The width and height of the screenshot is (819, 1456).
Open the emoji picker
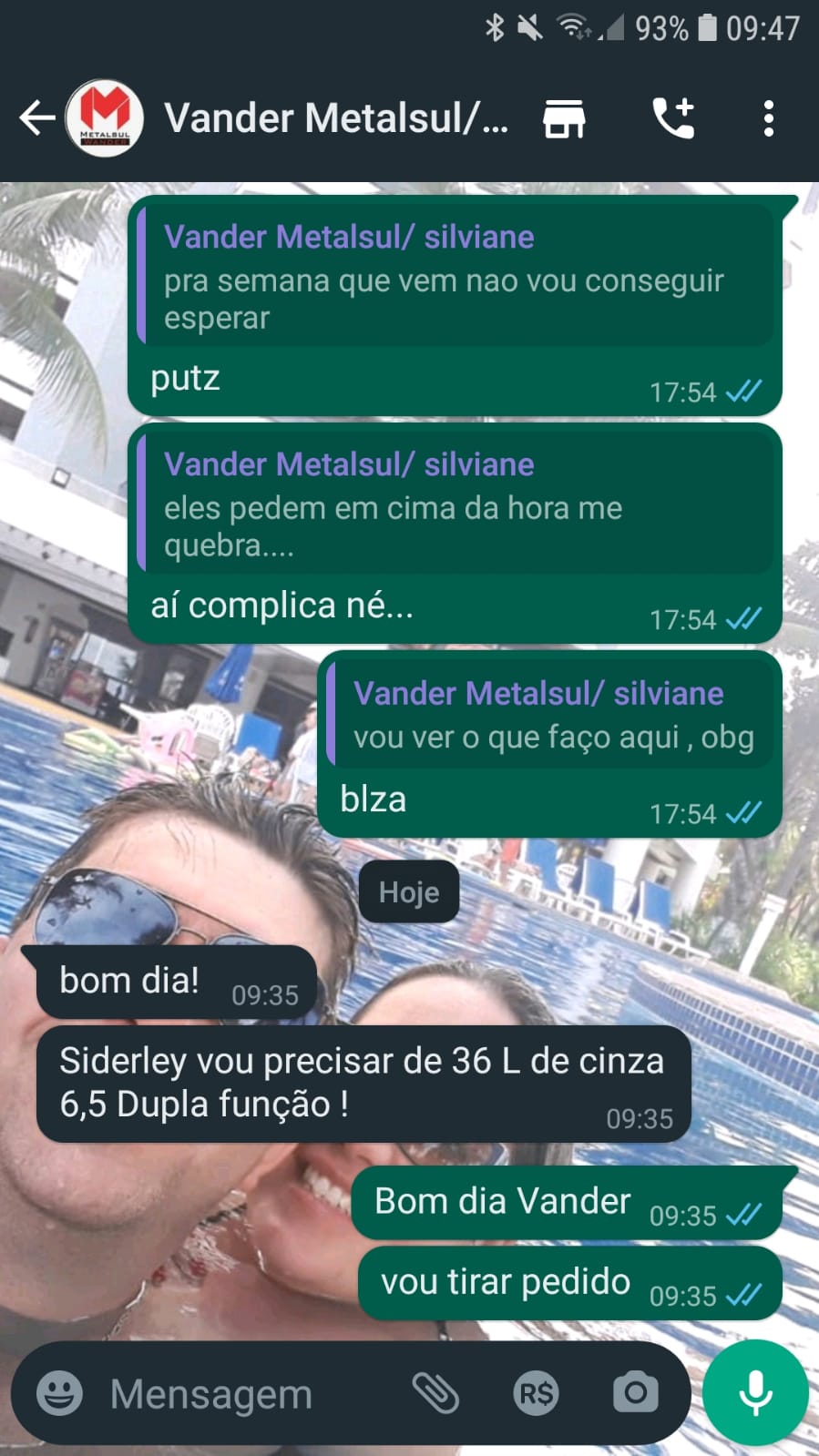[x=59, y=1393]
